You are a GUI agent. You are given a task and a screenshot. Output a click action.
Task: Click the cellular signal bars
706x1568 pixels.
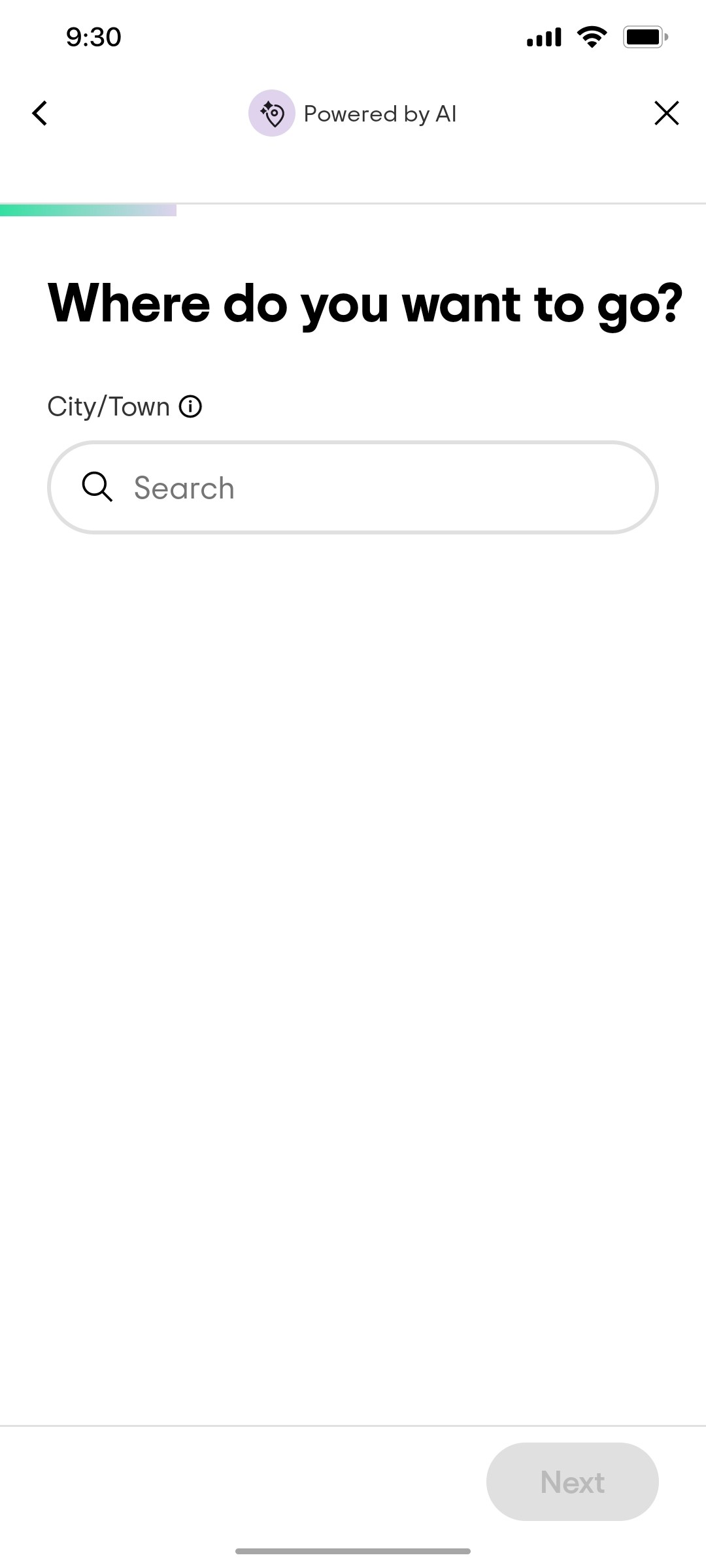tap(543, 37)
